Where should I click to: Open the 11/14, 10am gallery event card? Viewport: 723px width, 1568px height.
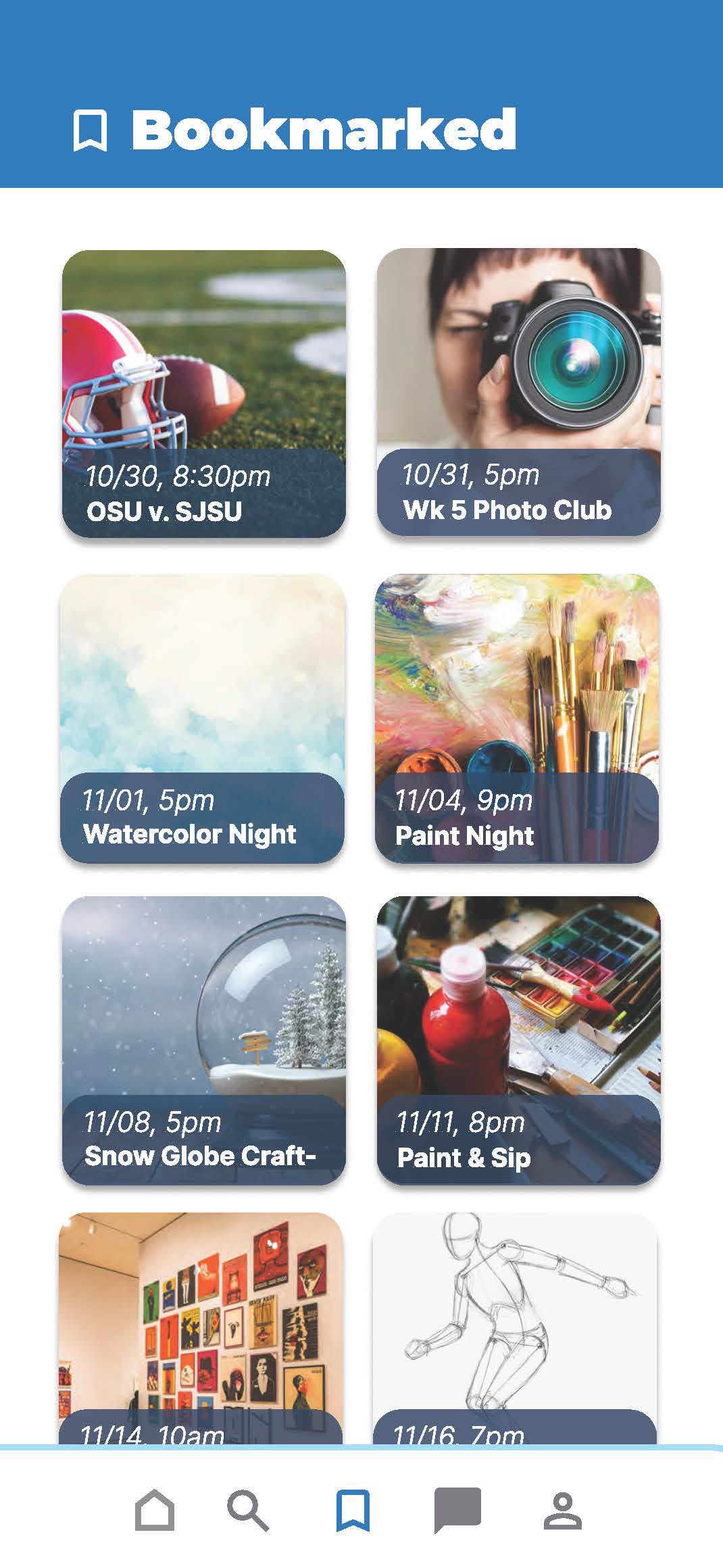201,1328
